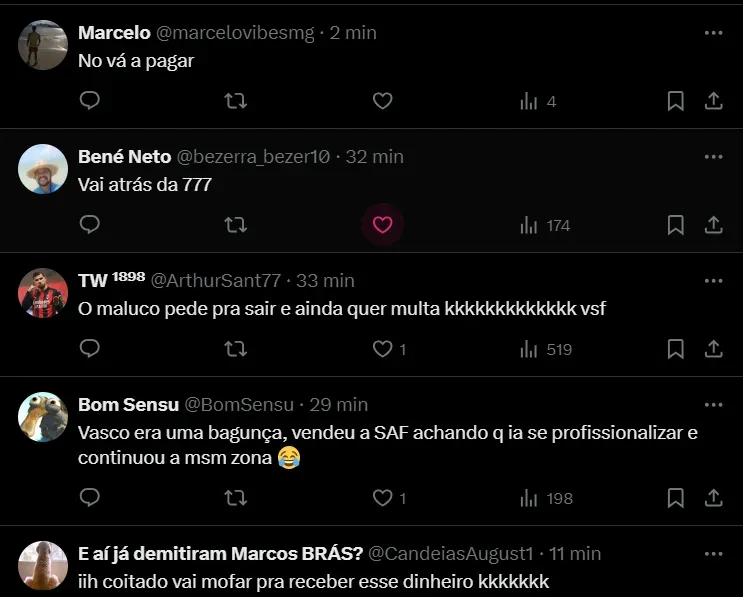Repost Bené Neto's comment
This screenshot has width=743, height=597.
pos(236,225)
